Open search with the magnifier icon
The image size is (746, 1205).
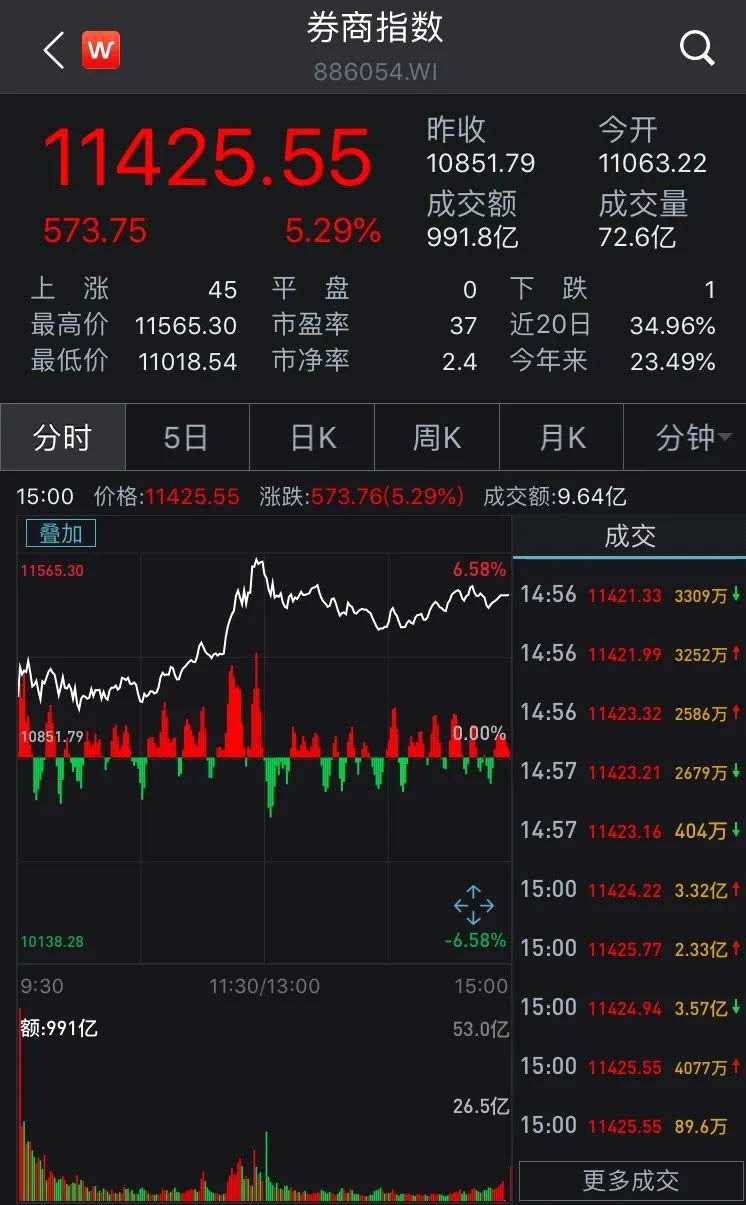pyautogui.click(x=696, y=48)
